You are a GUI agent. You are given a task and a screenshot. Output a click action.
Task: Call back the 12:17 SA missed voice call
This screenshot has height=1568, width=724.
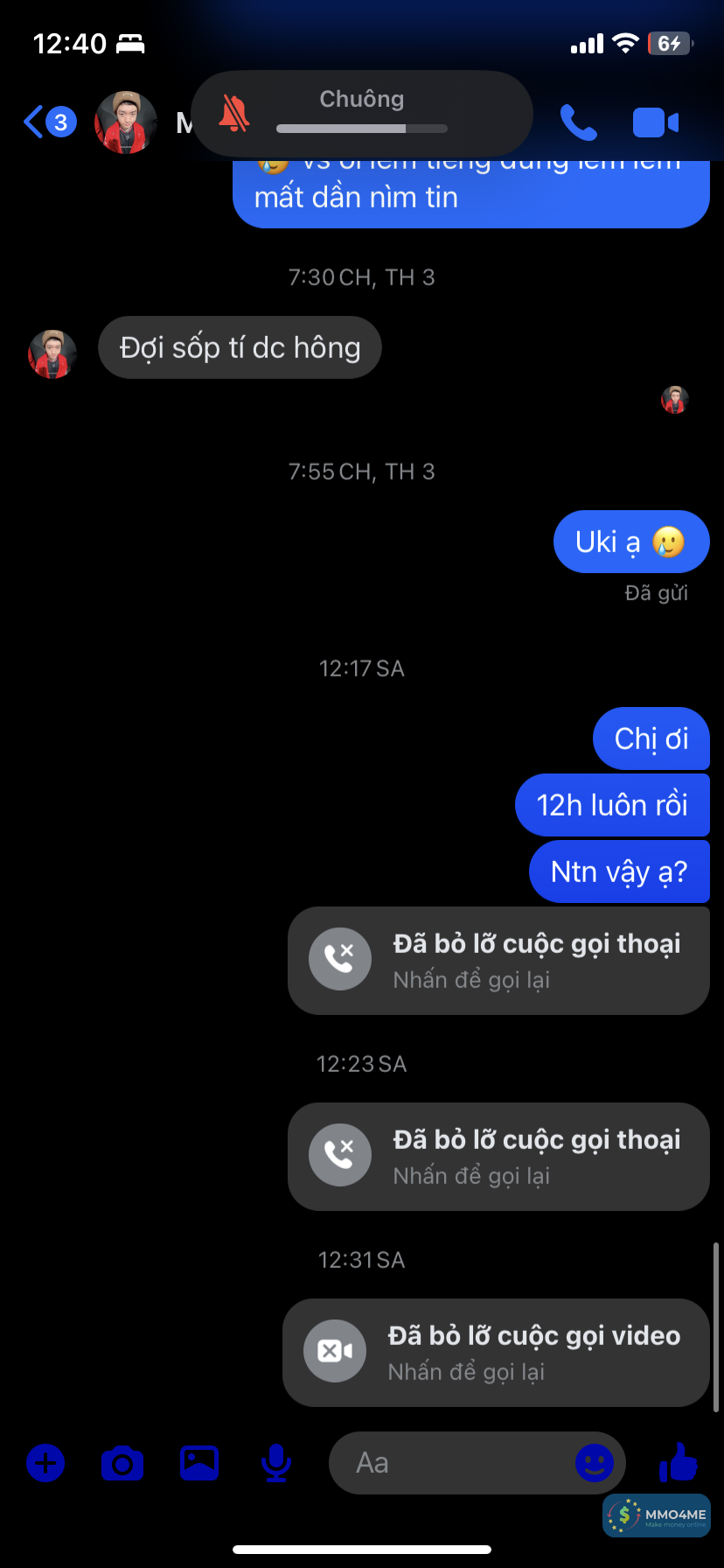(498, 961)
